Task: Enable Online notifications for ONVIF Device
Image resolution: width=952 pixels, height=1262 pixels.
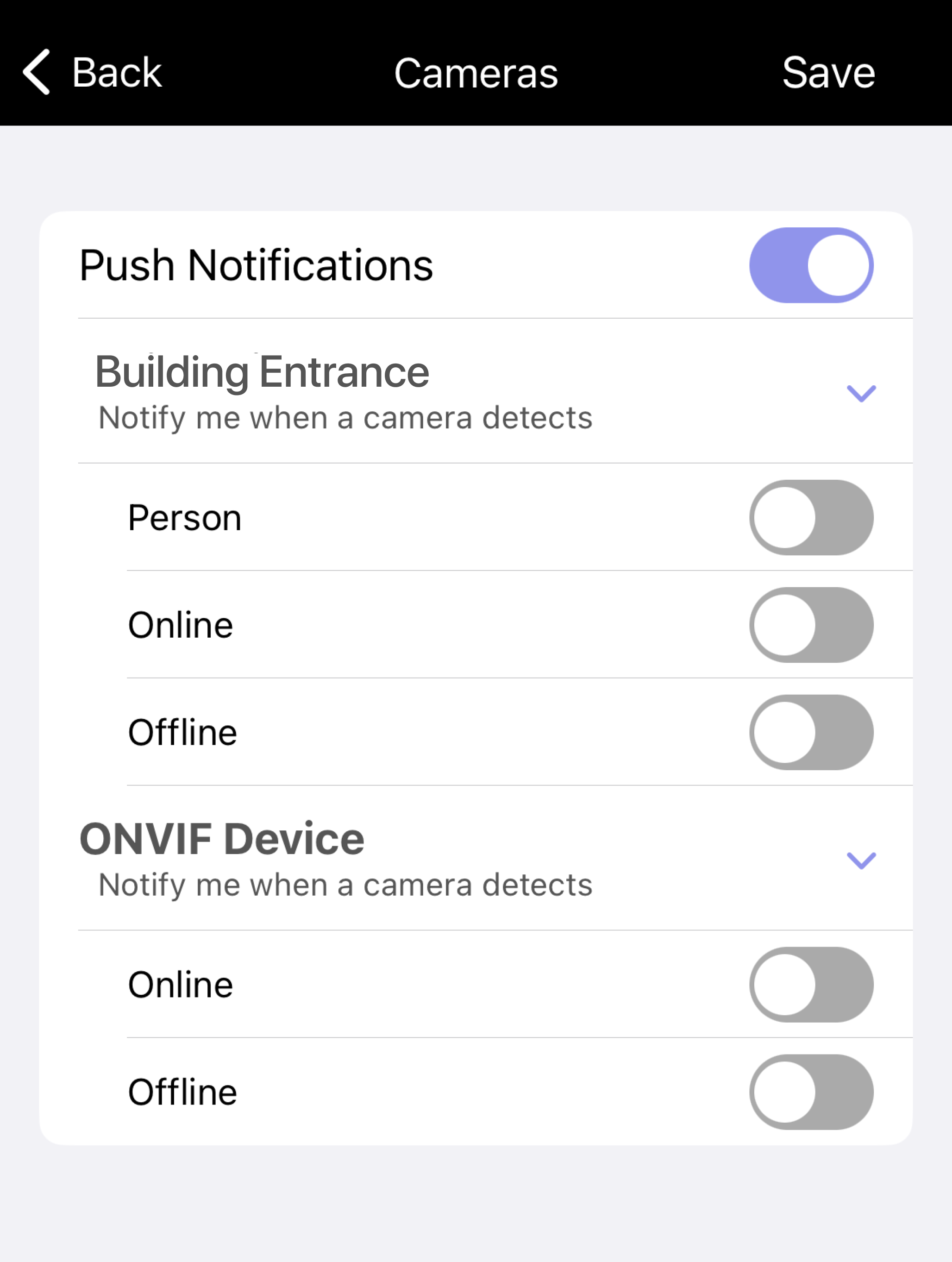Action: (811, 984)
